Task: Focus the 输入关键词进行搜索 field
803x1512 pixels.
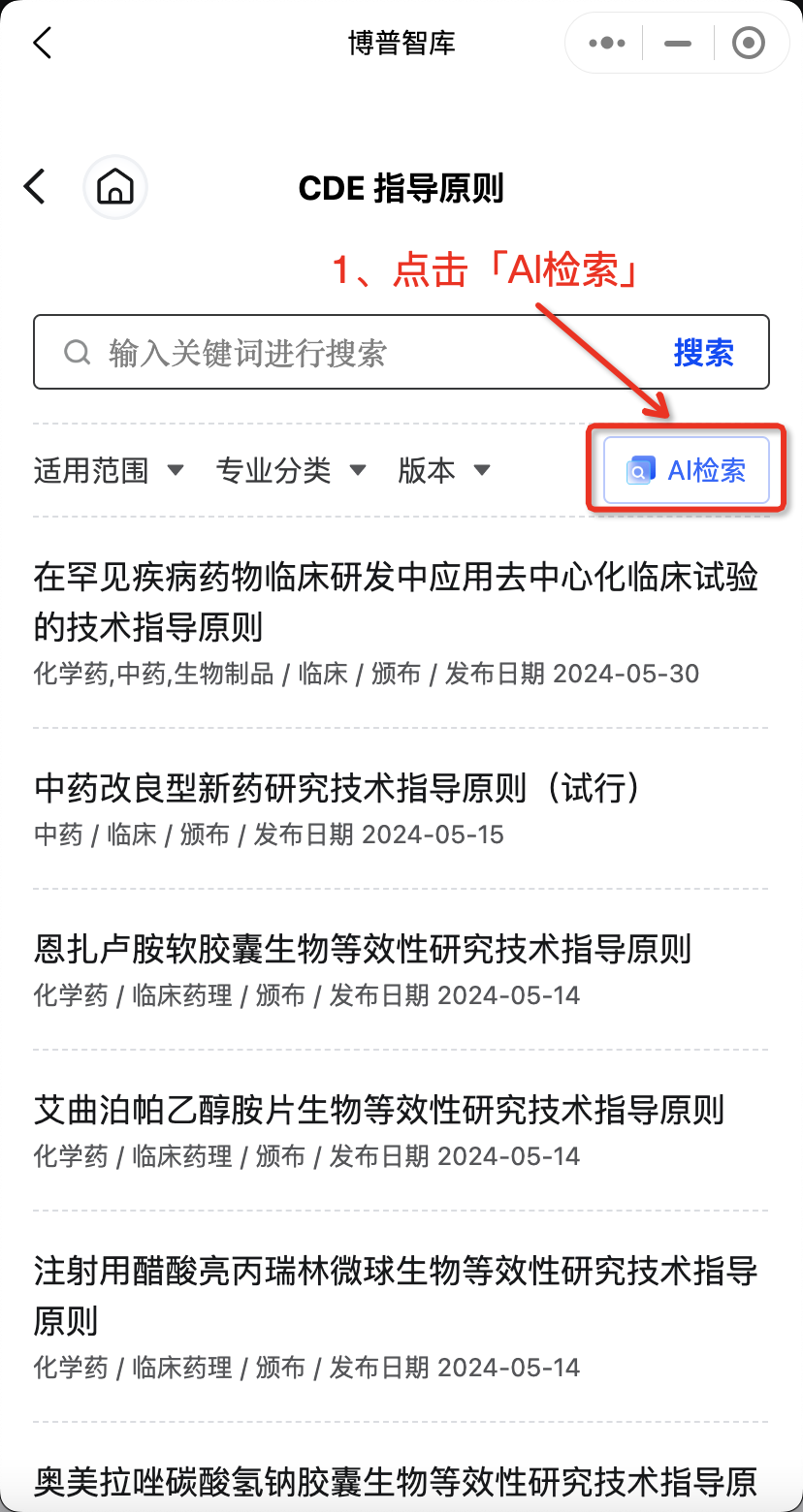Action: [x=369, y=353]
